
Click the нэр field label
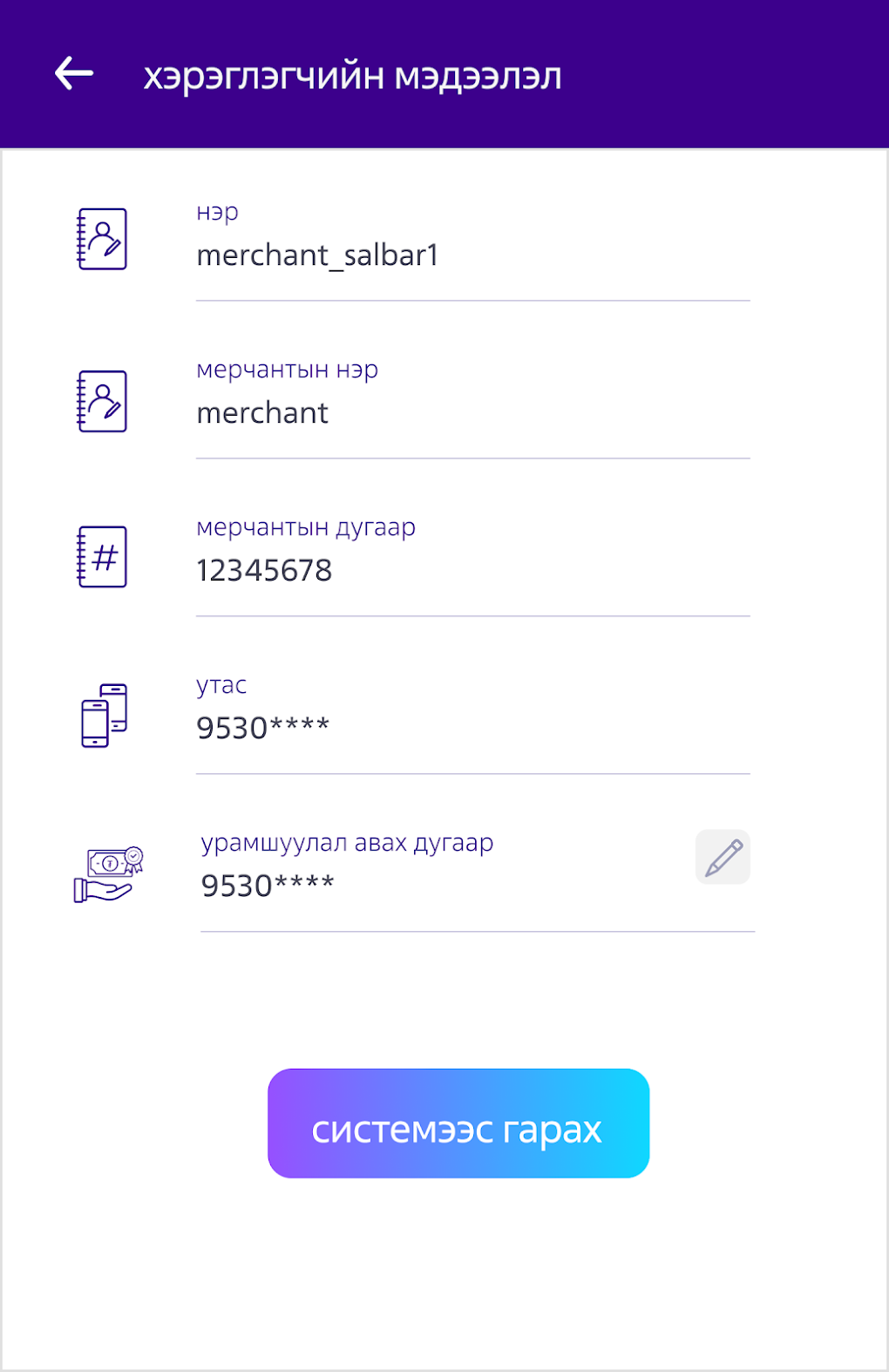coord(217,211)
